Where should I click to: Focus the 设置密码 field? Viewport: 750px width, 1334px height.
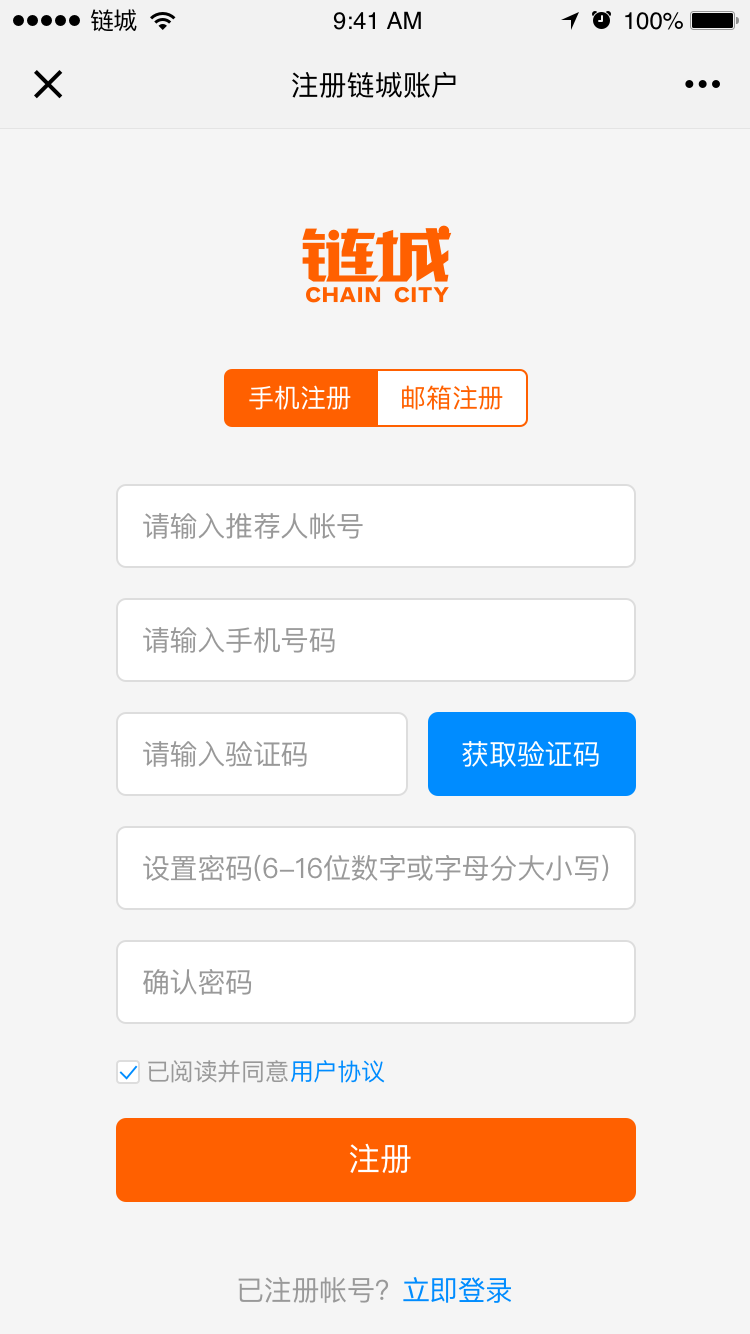click(x=376, y=868)
